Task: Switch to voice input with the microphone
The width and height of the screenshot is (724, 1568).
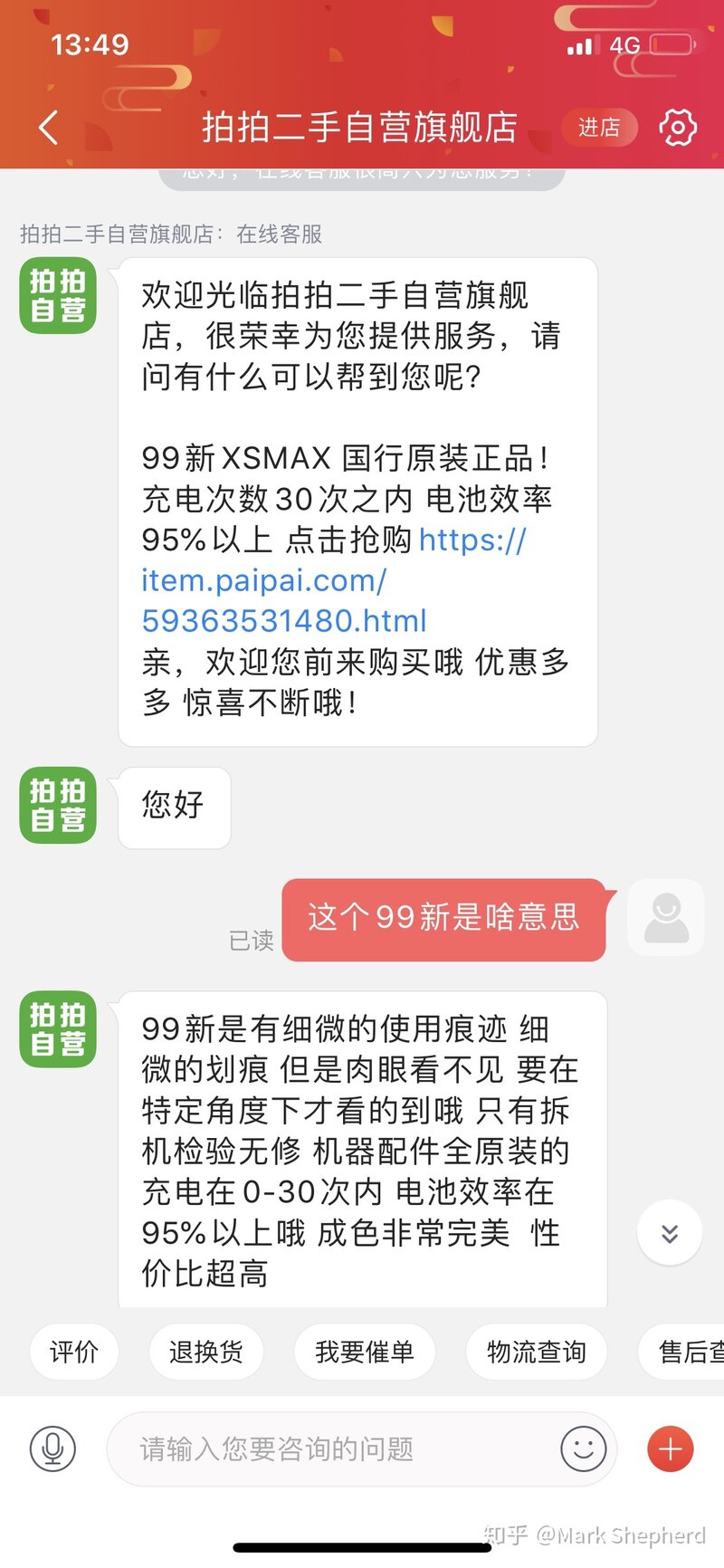Action: coord(53,1448)
